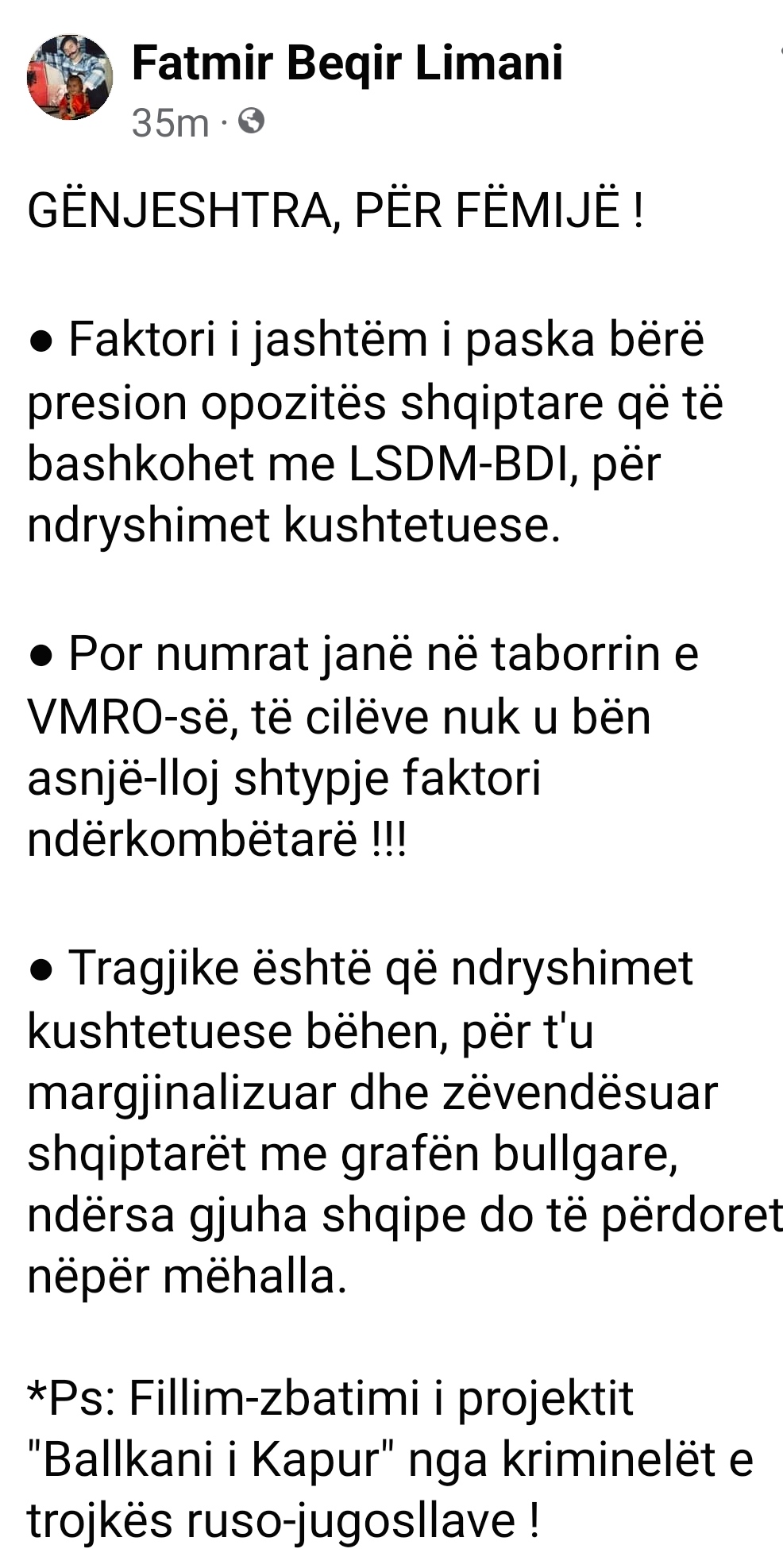Screen dimensions: 783x1568
Task: Tap the public audience globe icon
Action: 251,121
